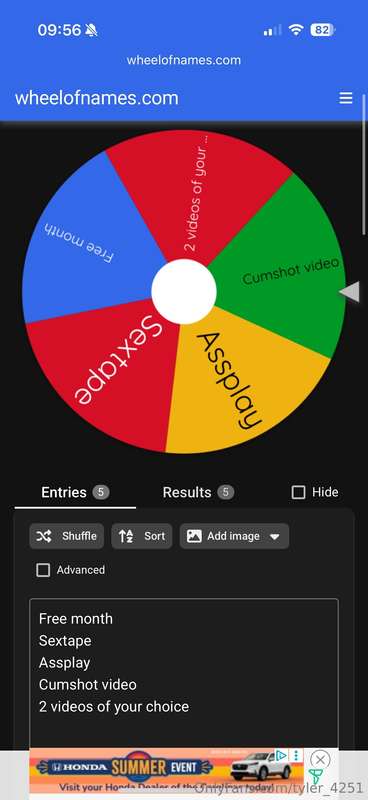Spin the wheel
Image resolution: width=368 pixels, height=800 pixels.
pyautogui.click(x=184, y=291)
